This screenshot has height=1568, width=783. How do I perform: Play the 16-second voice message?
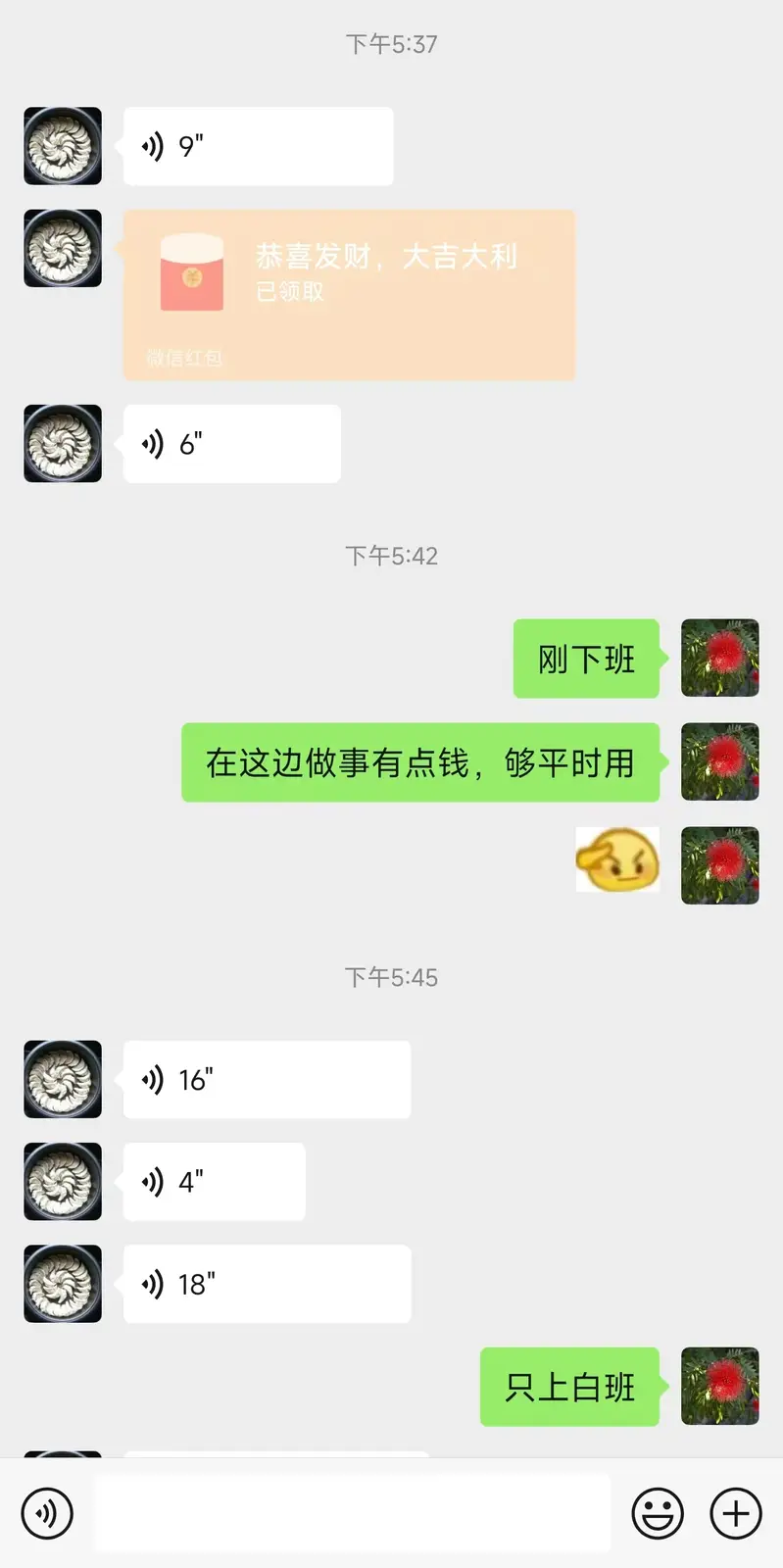tap(267, 1080)
